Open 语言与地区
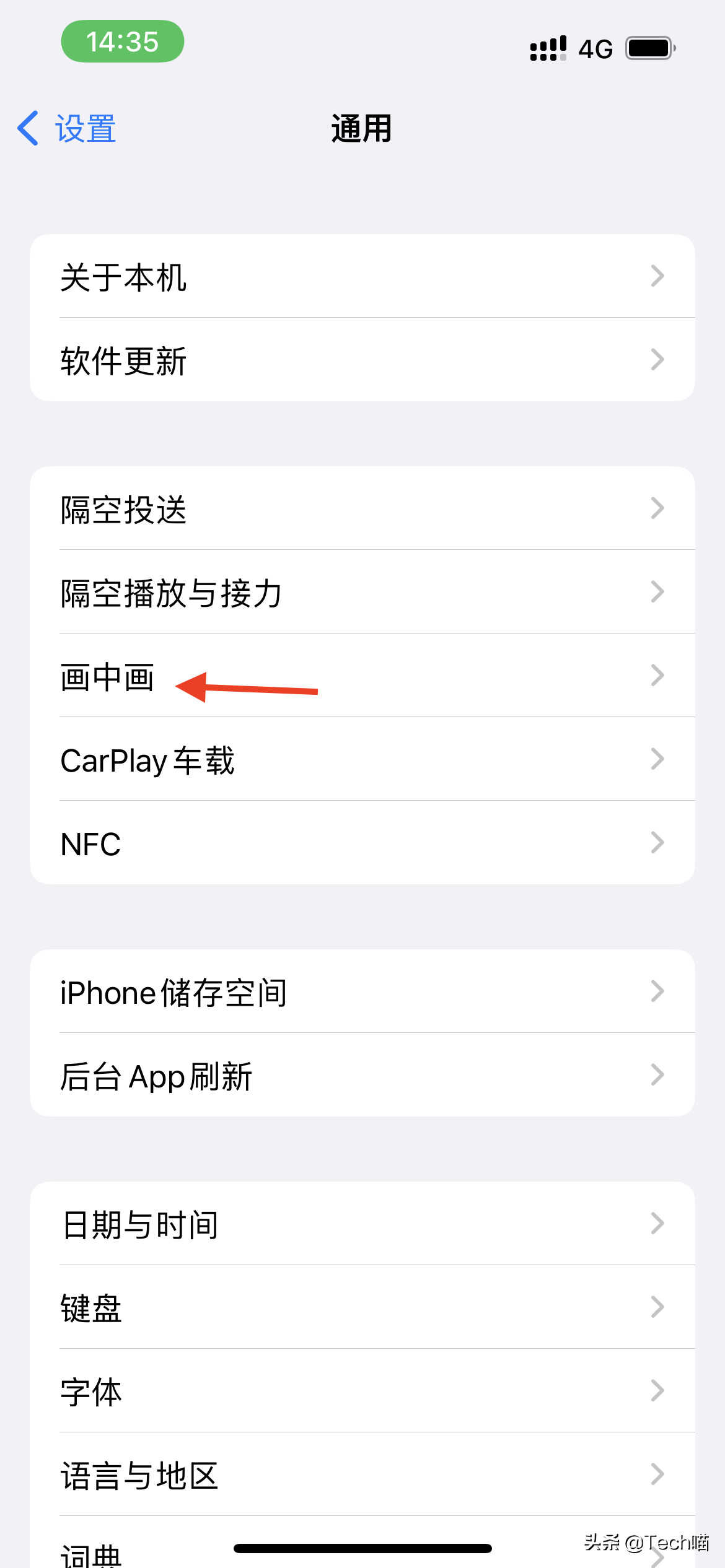725x1568 pixels. (x=362, y=1474)
